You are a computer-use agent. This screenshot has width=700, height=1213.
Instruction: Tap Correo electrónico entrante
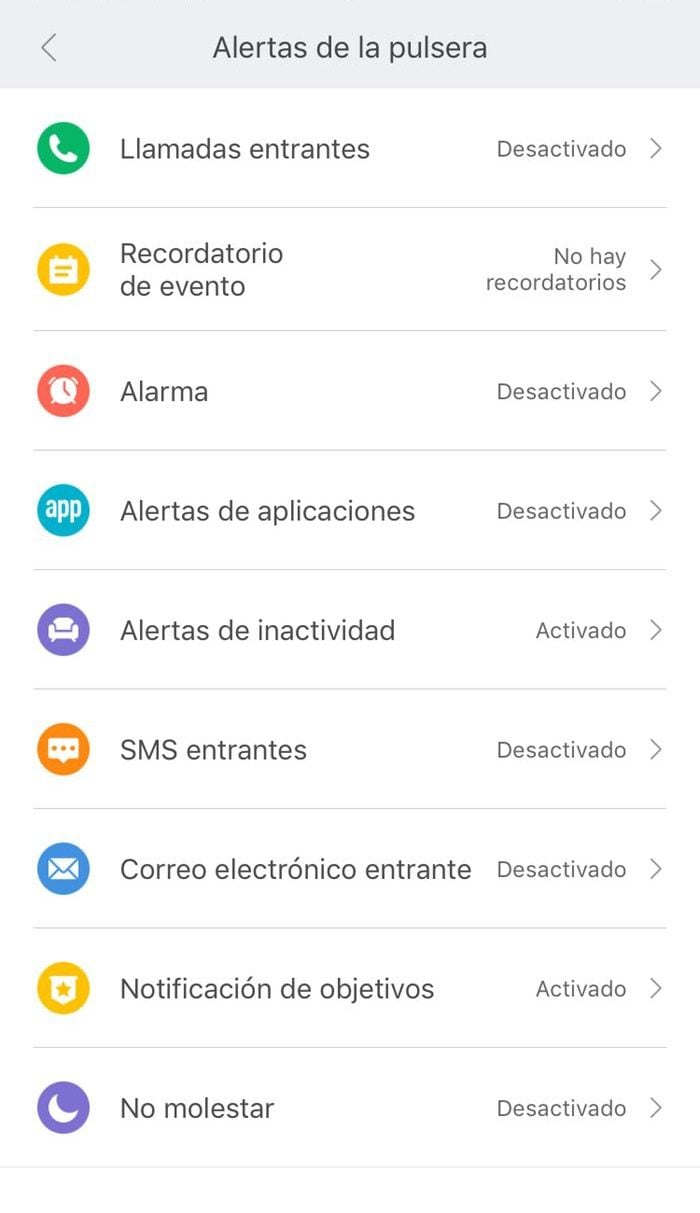[350, 869]
